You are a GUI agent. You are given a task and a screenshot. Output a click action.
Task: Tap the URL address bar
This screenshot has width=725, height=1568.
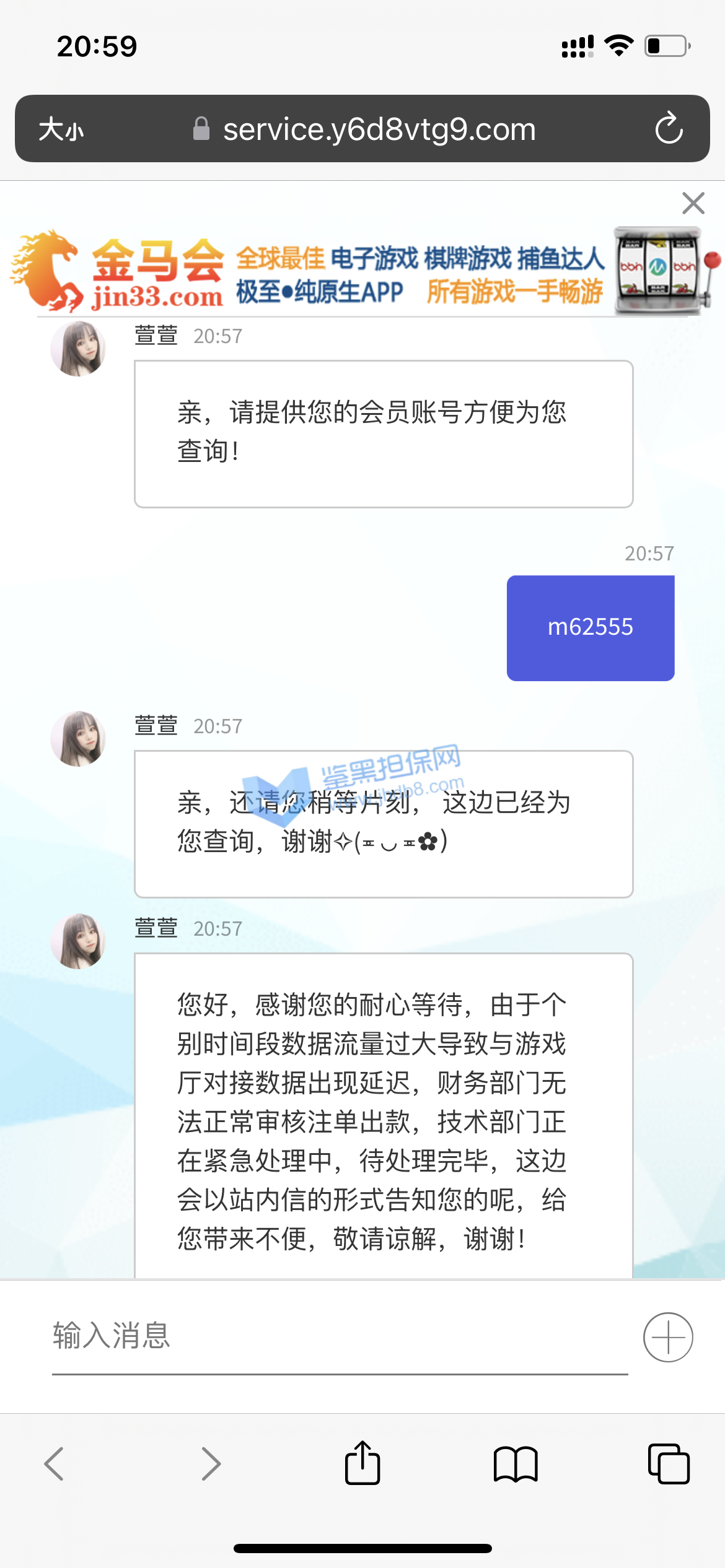pyautogui.click(x=378, y=129)
